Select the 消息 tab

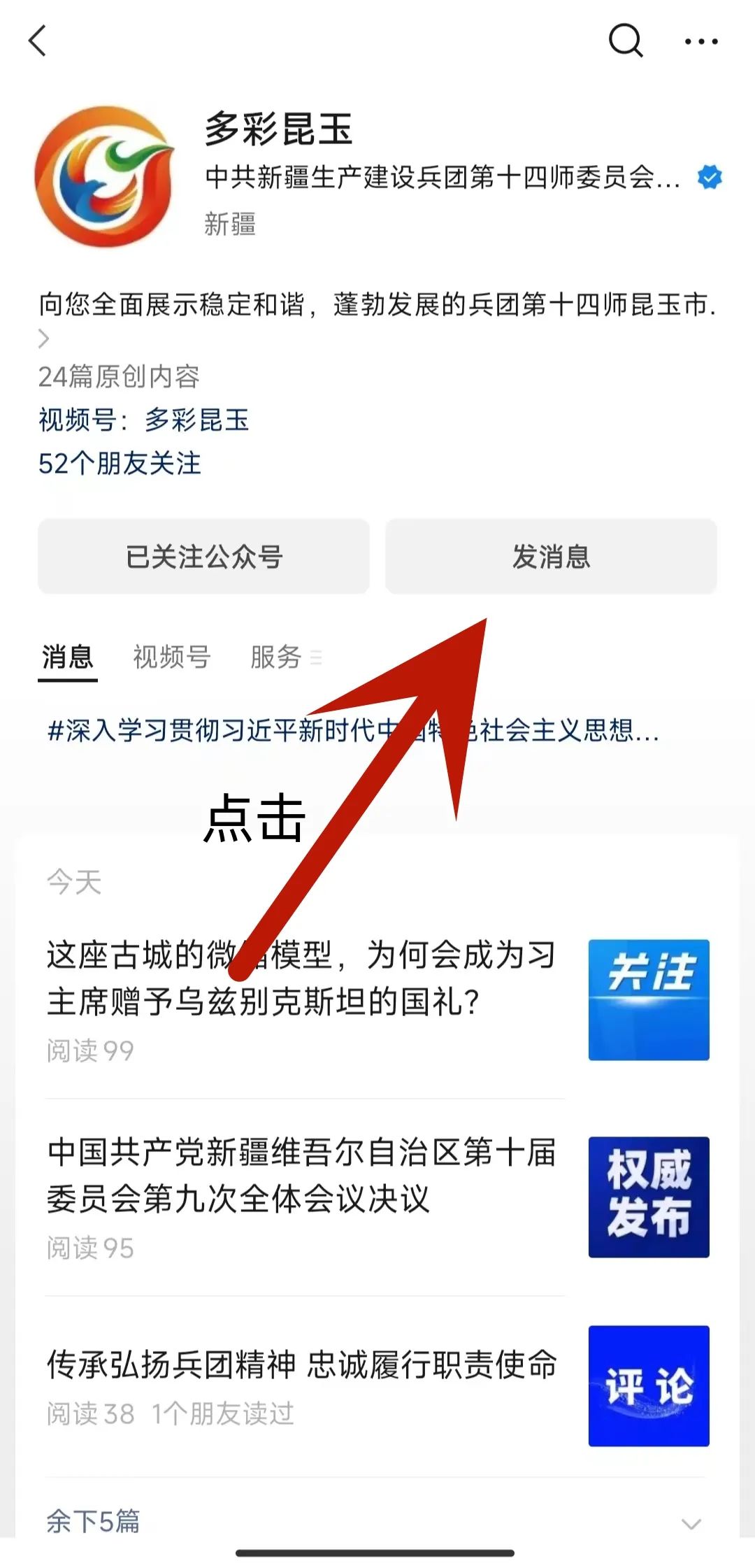point(68,657)
